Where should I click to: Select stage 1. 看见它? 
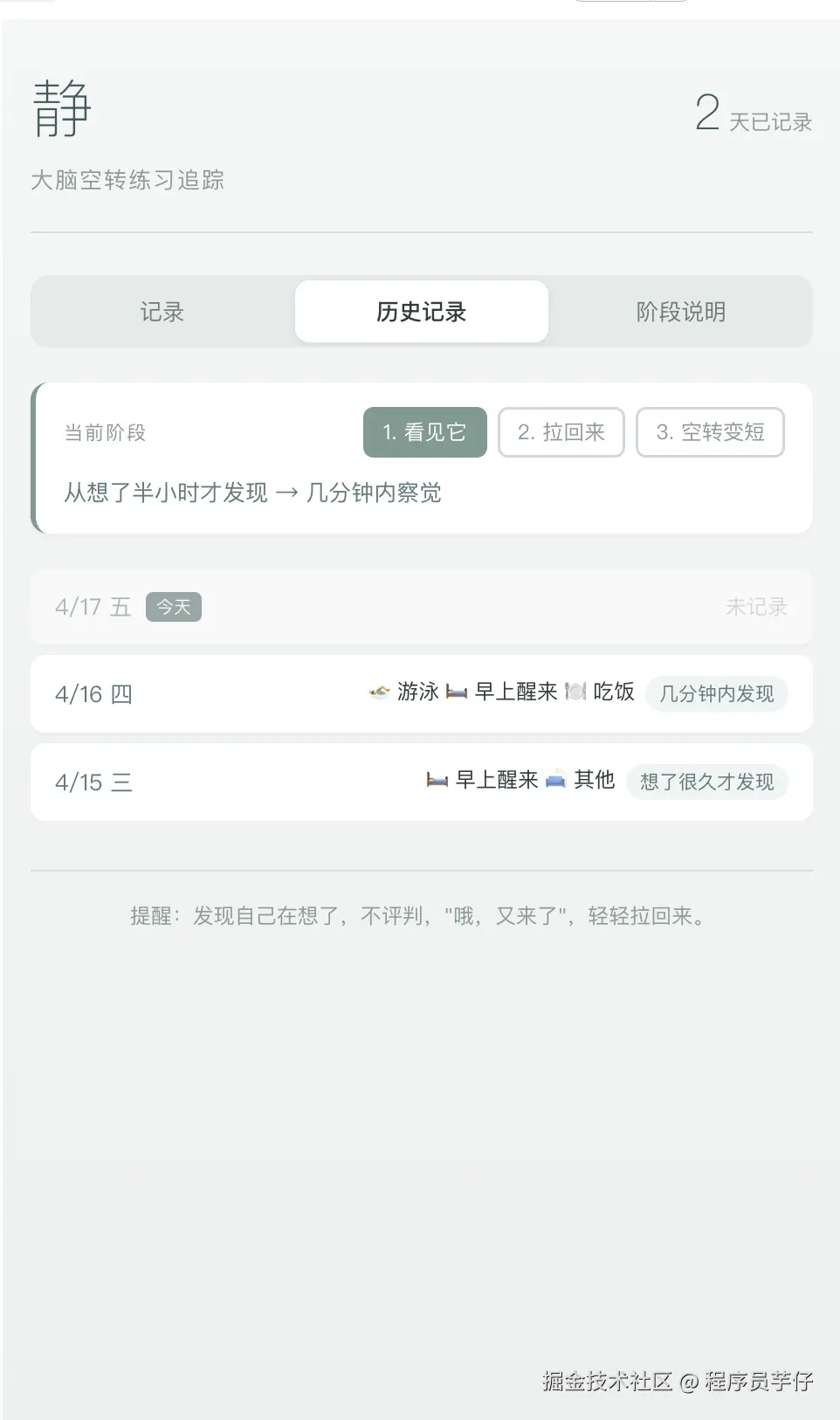424,432
